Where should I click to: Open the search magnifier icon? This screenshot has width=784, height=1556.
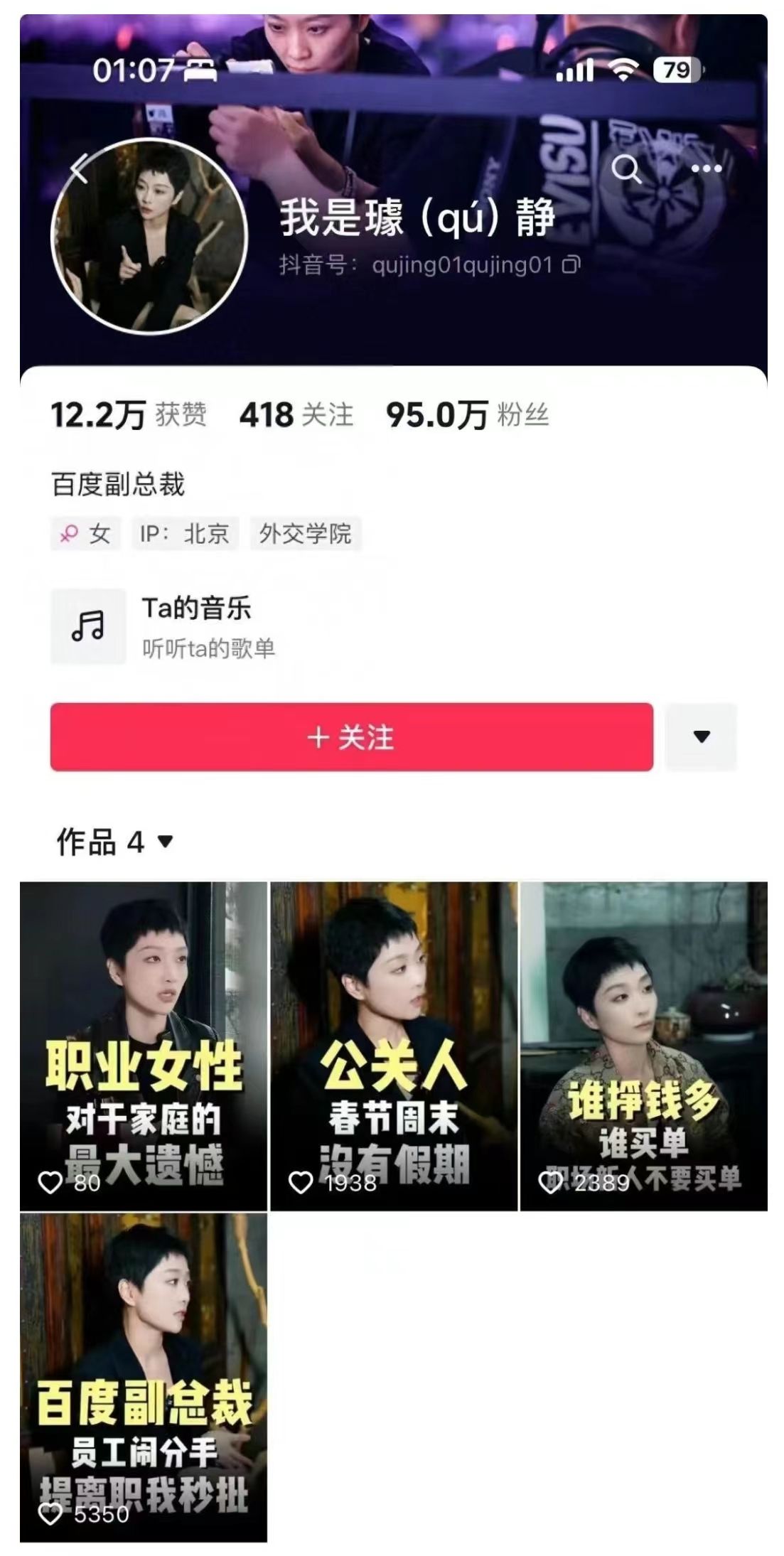[x=626, y=169]
